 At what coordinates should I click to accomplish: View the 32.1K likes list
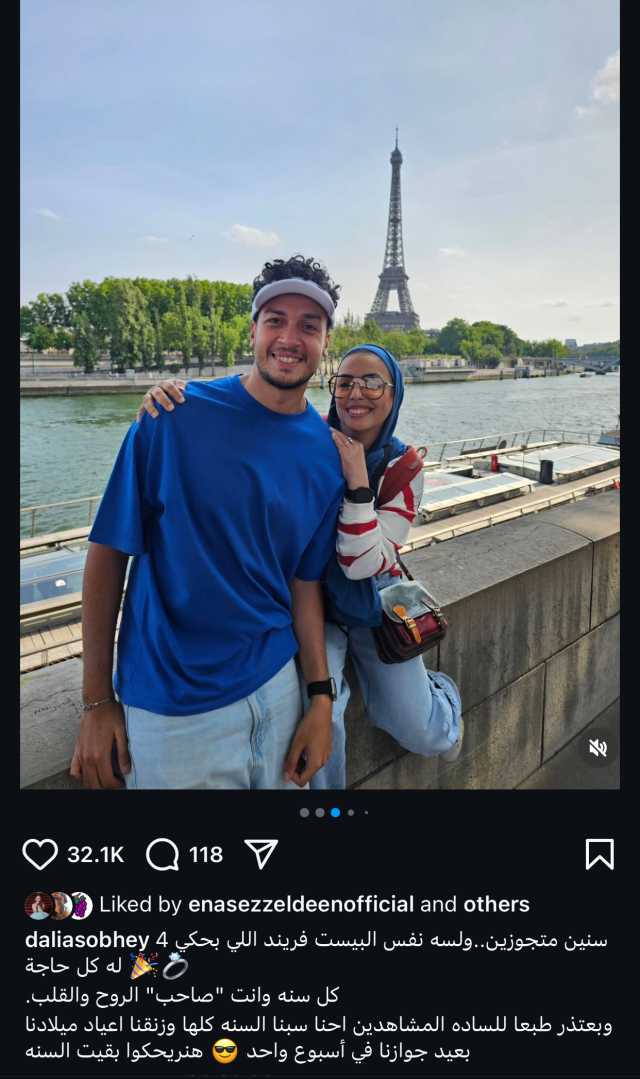click(95, 855)
